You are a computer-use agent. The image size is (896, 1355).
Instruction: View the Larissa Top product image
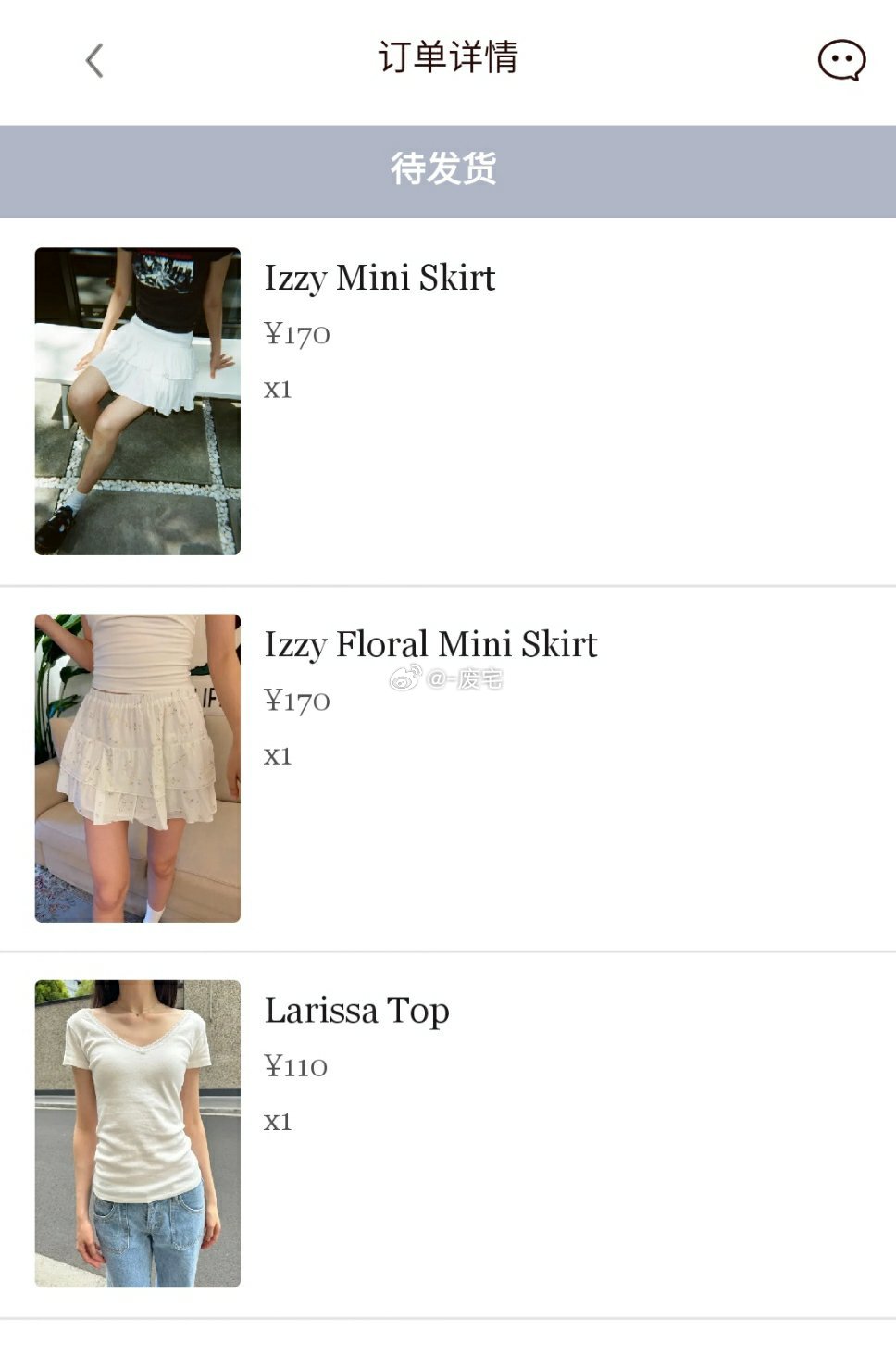138,1133
